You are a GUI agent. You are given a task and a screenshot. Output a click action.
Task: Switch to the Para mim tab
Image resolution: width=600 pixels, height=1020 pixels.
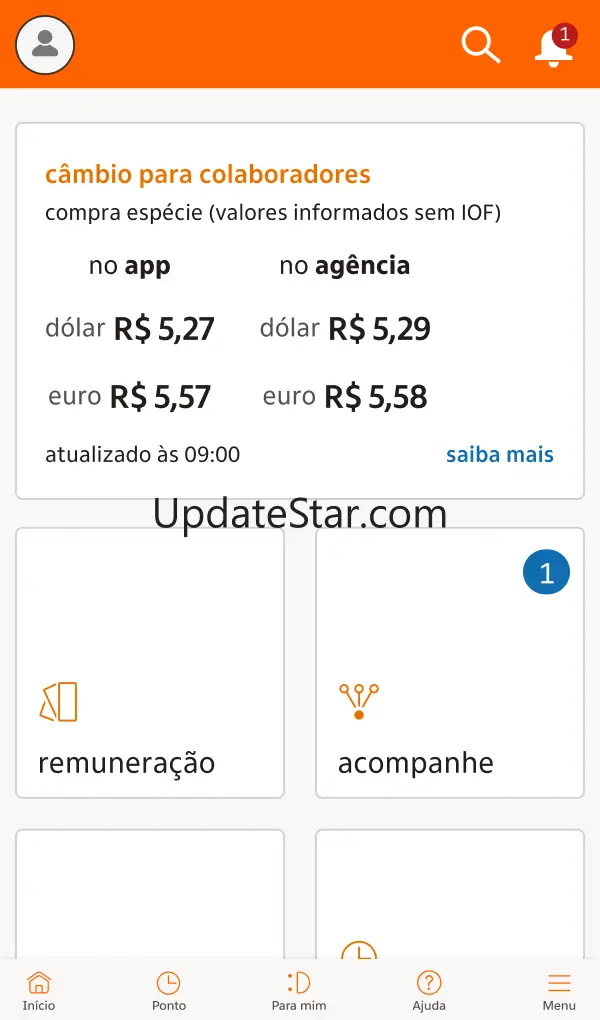[299, 990]
